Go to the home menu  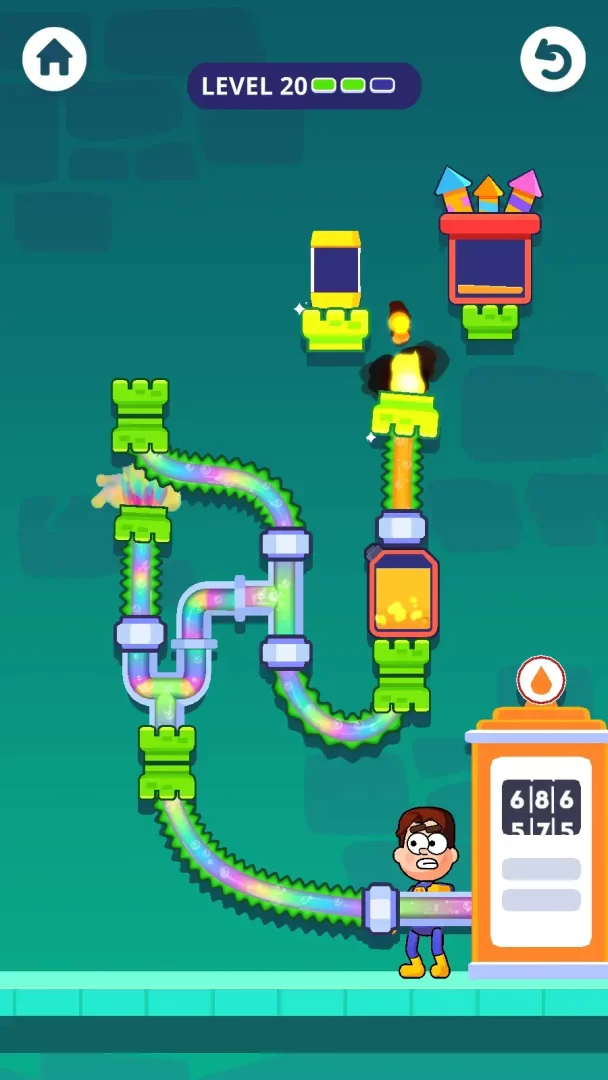click(54, 59)
